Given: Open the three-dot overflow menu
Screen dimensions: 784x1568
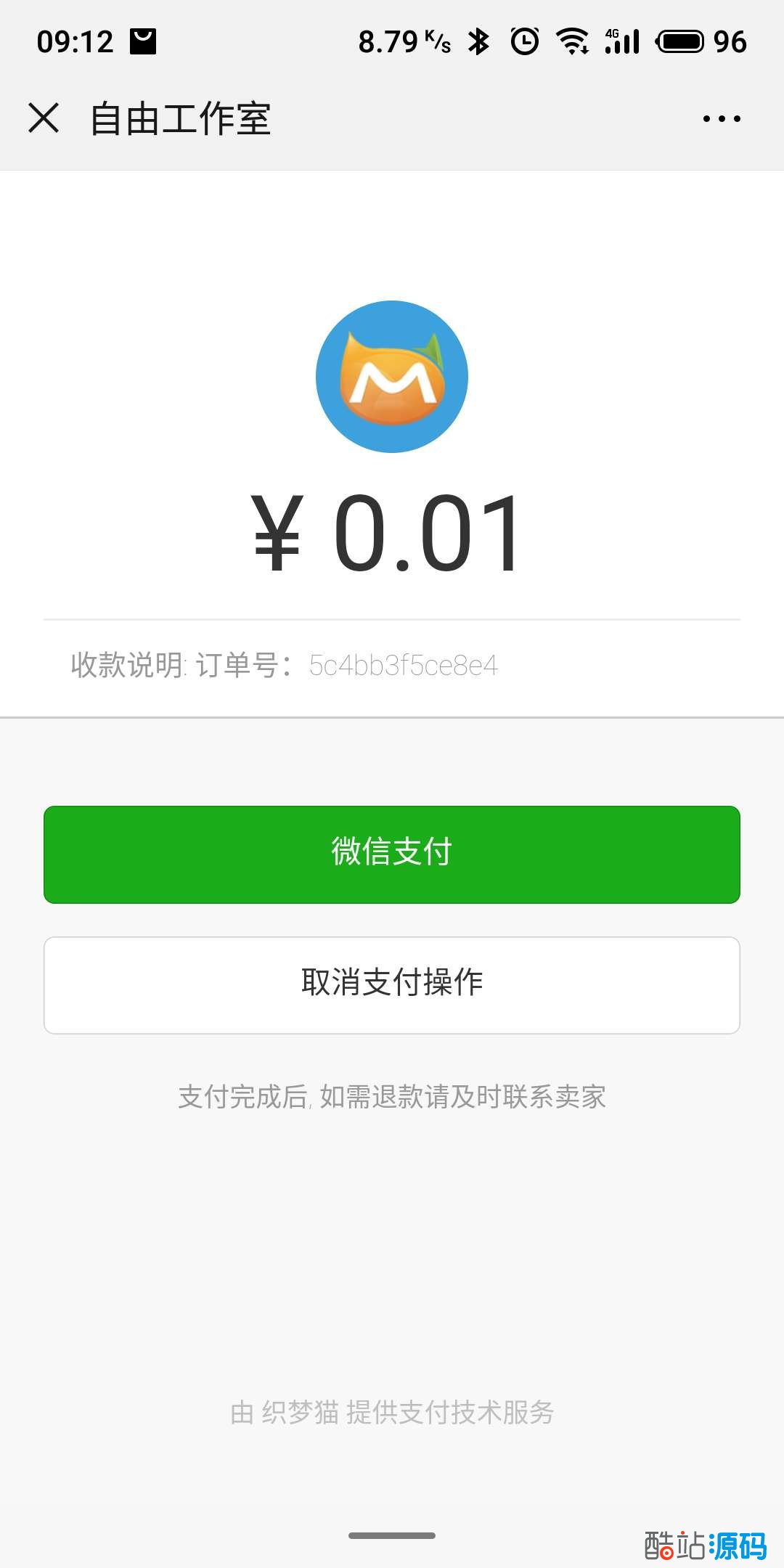Looking at the screenshot, I should click(x=722, y=118).
